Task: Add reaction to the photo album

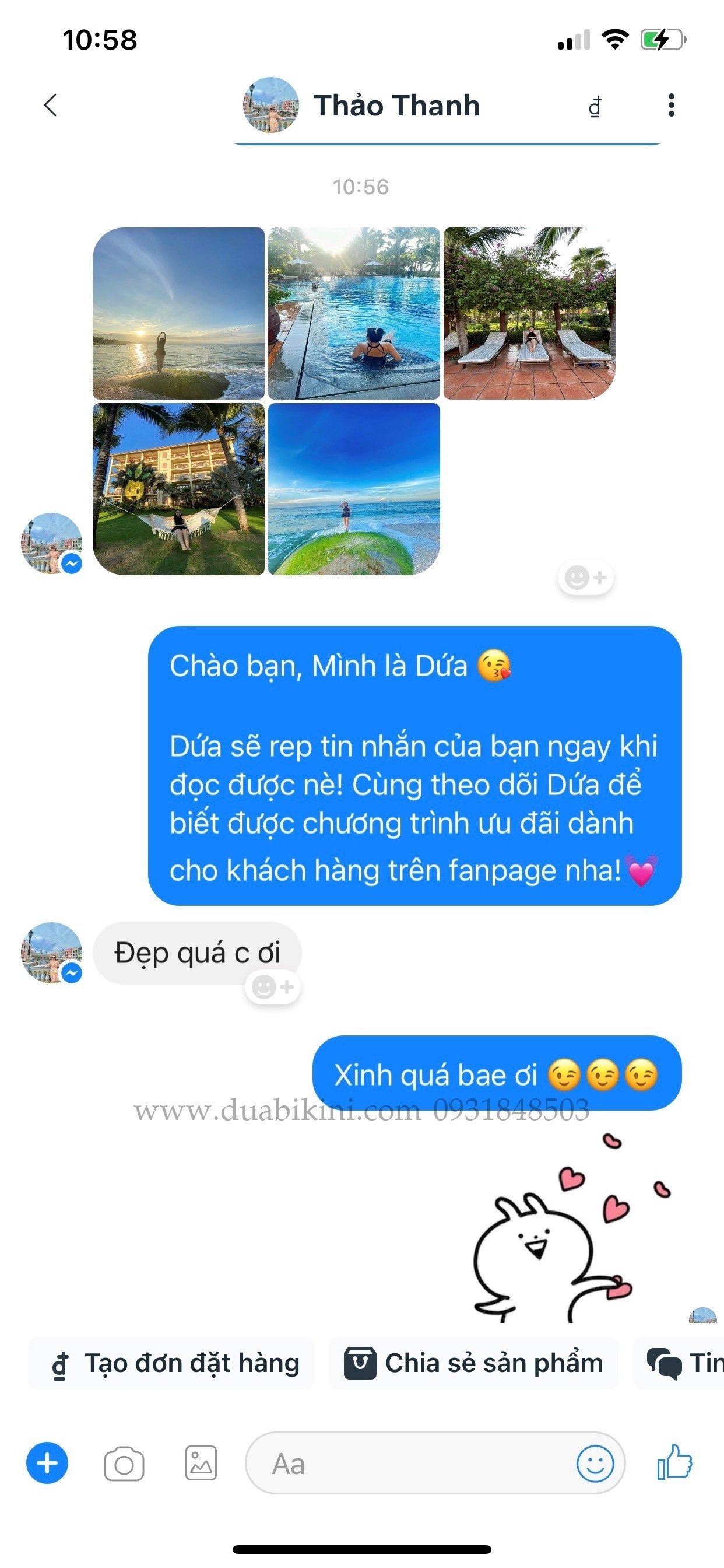Action: [585, 577]
